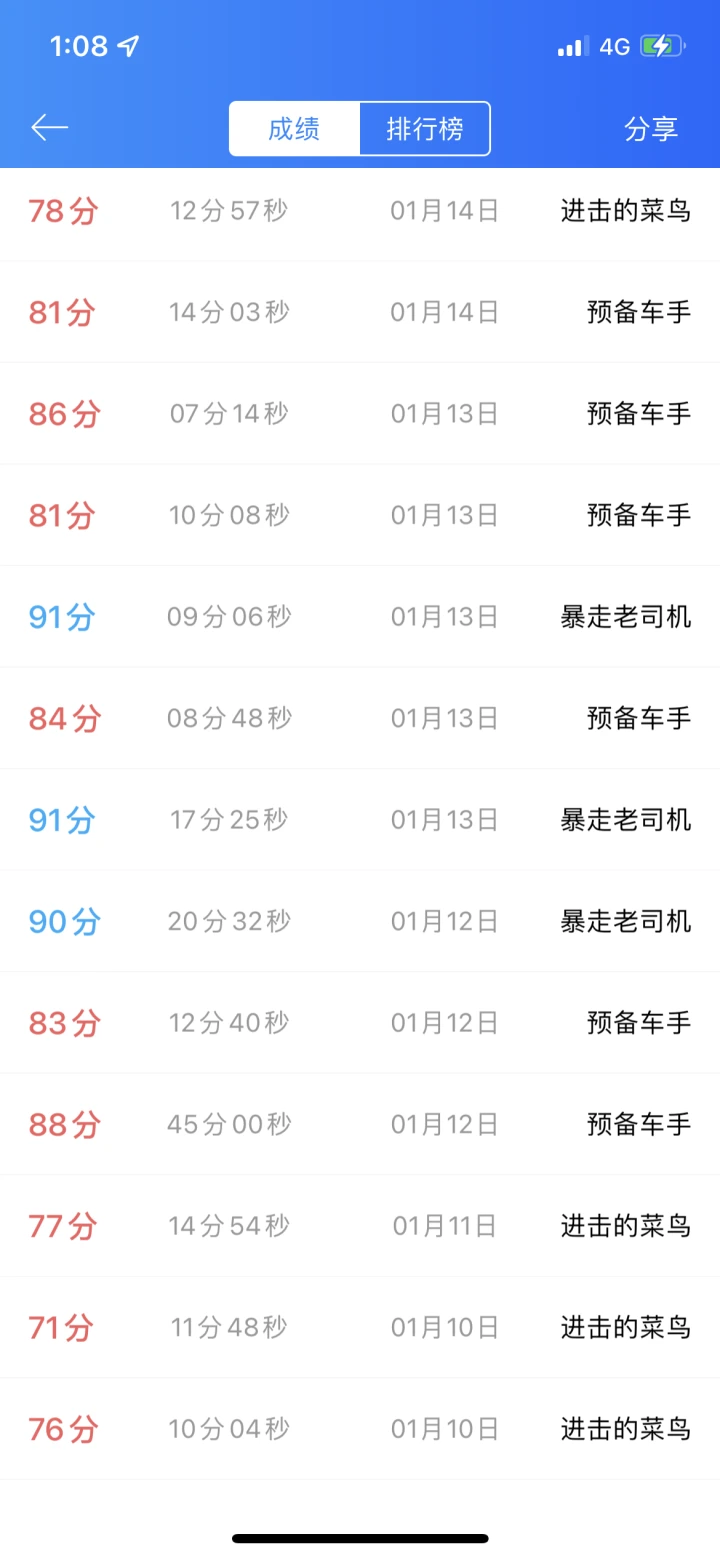
Task: View the 71分 record from 01月10日
Action: pyautogui.click(x=360, y=1327)
